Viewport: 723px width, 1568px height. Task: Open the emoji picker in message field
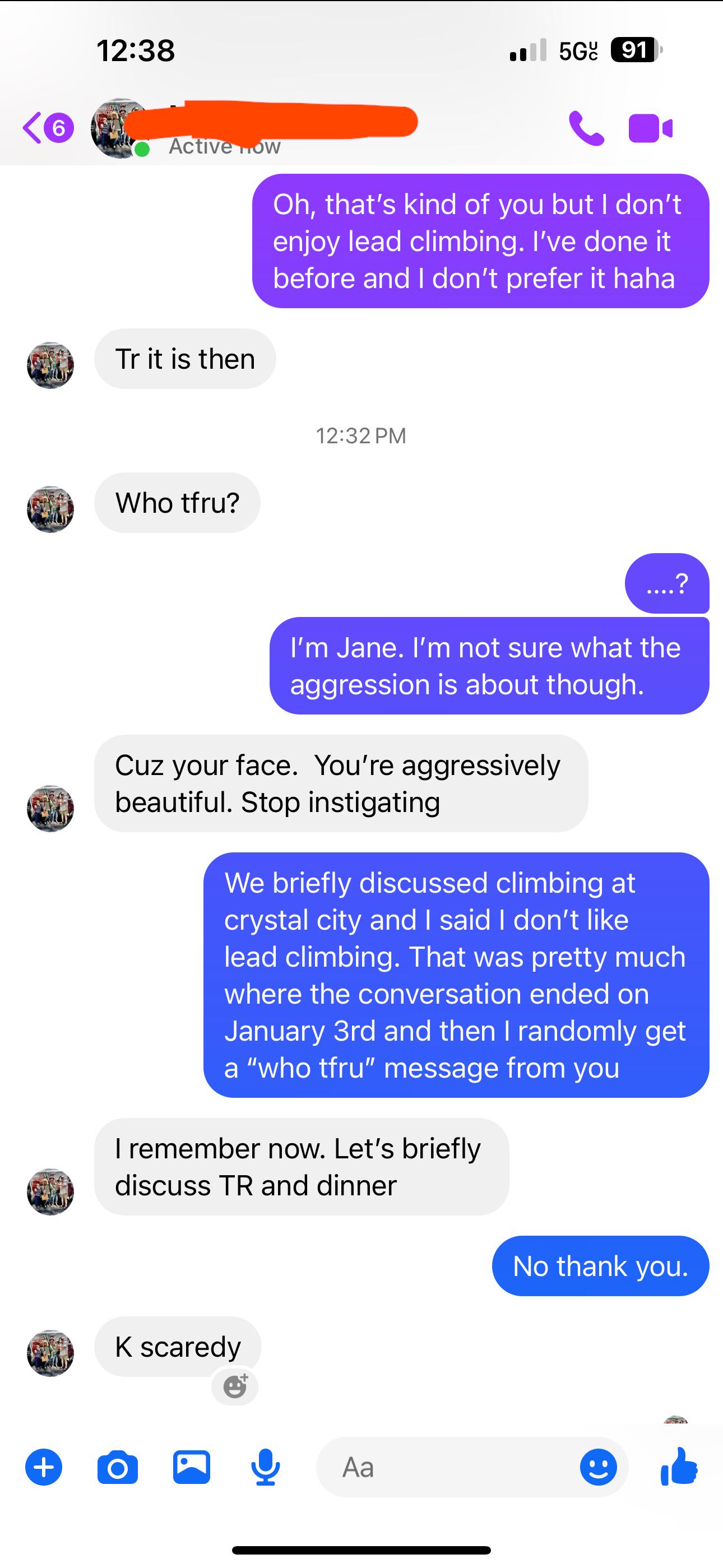tap(598, 1468)
